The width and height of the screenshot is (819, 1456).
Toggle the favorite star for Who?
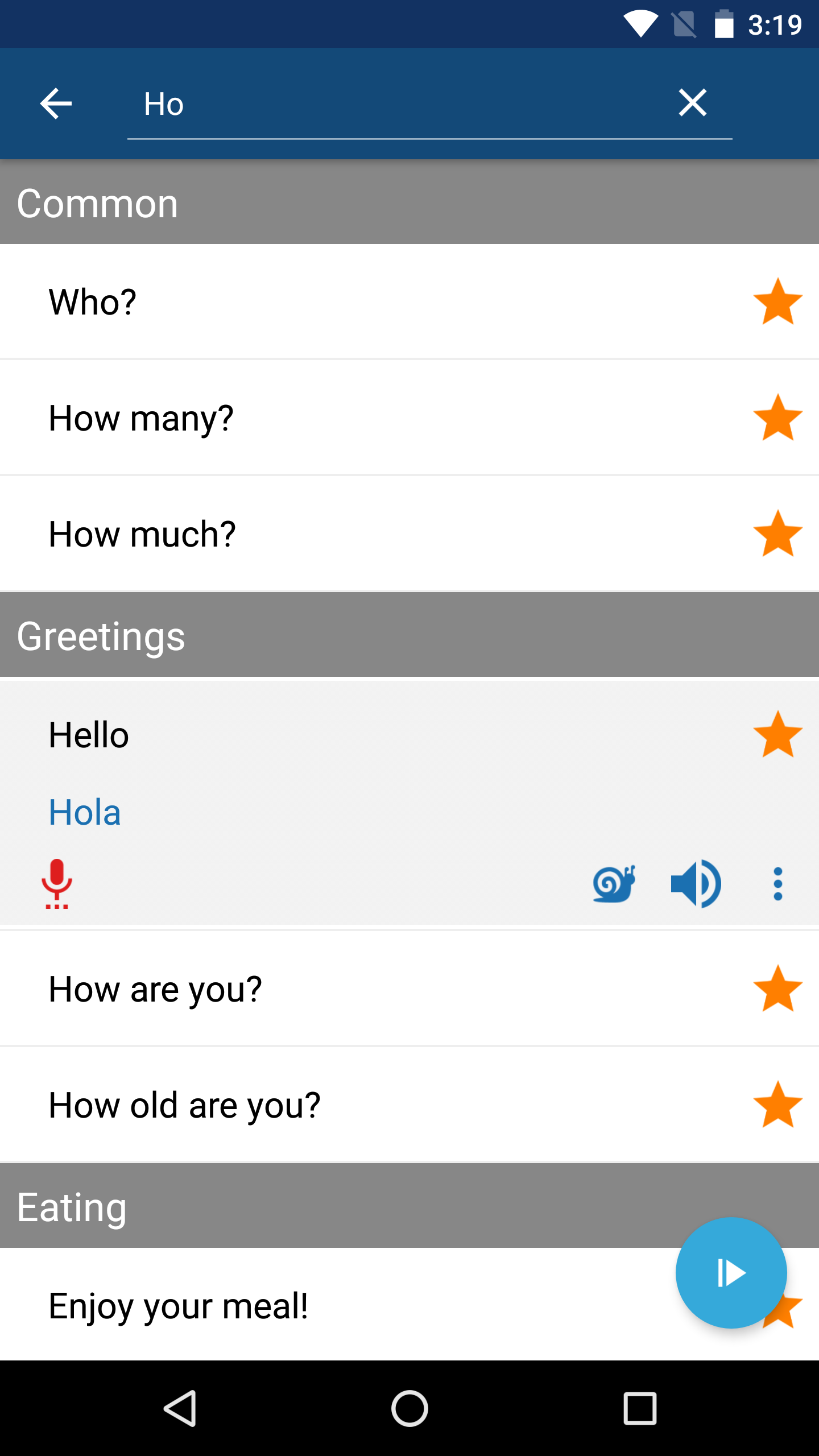777,301
